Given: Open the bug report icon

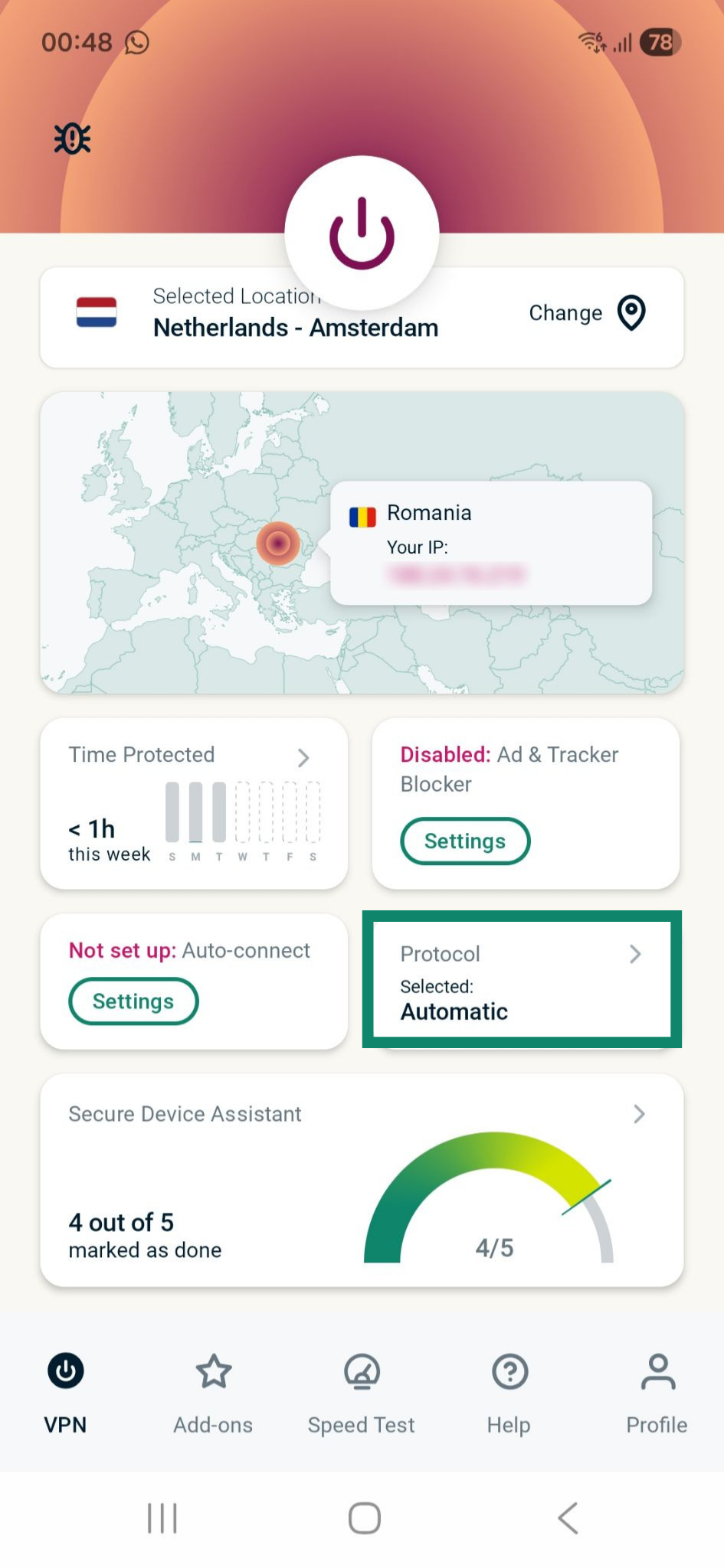Looking at the screenshot, I should pos(72,139).
